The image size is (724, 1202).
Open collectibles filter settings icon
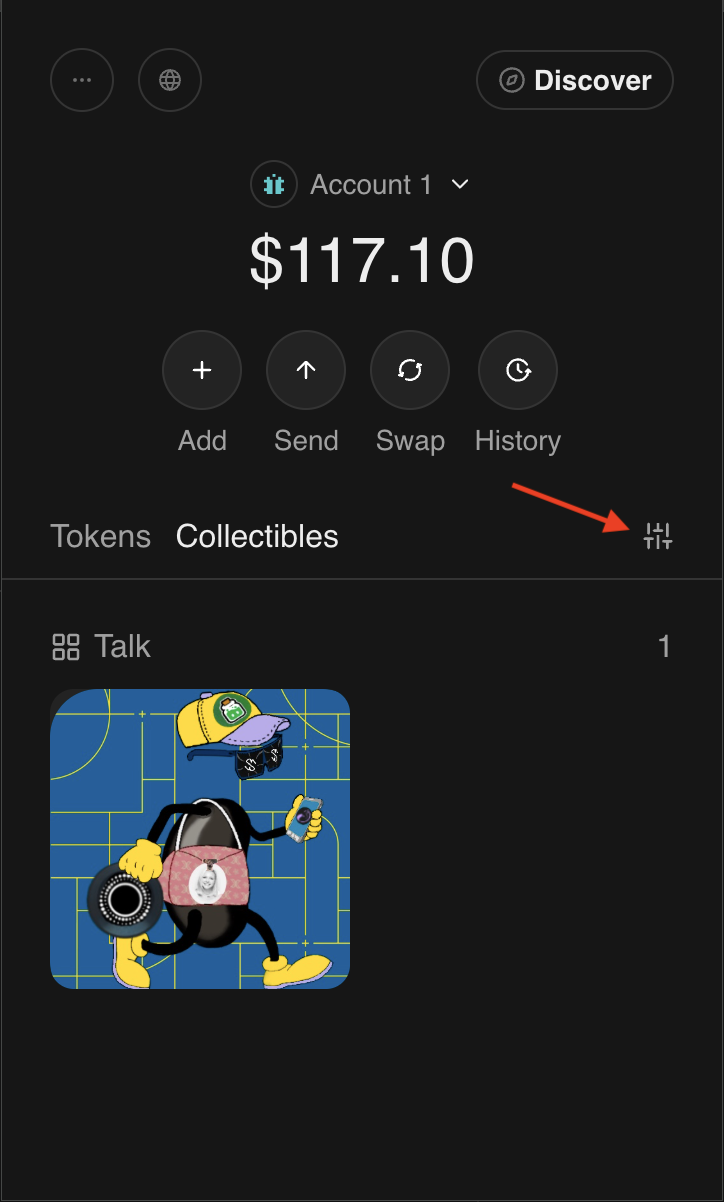coord(658,537)
